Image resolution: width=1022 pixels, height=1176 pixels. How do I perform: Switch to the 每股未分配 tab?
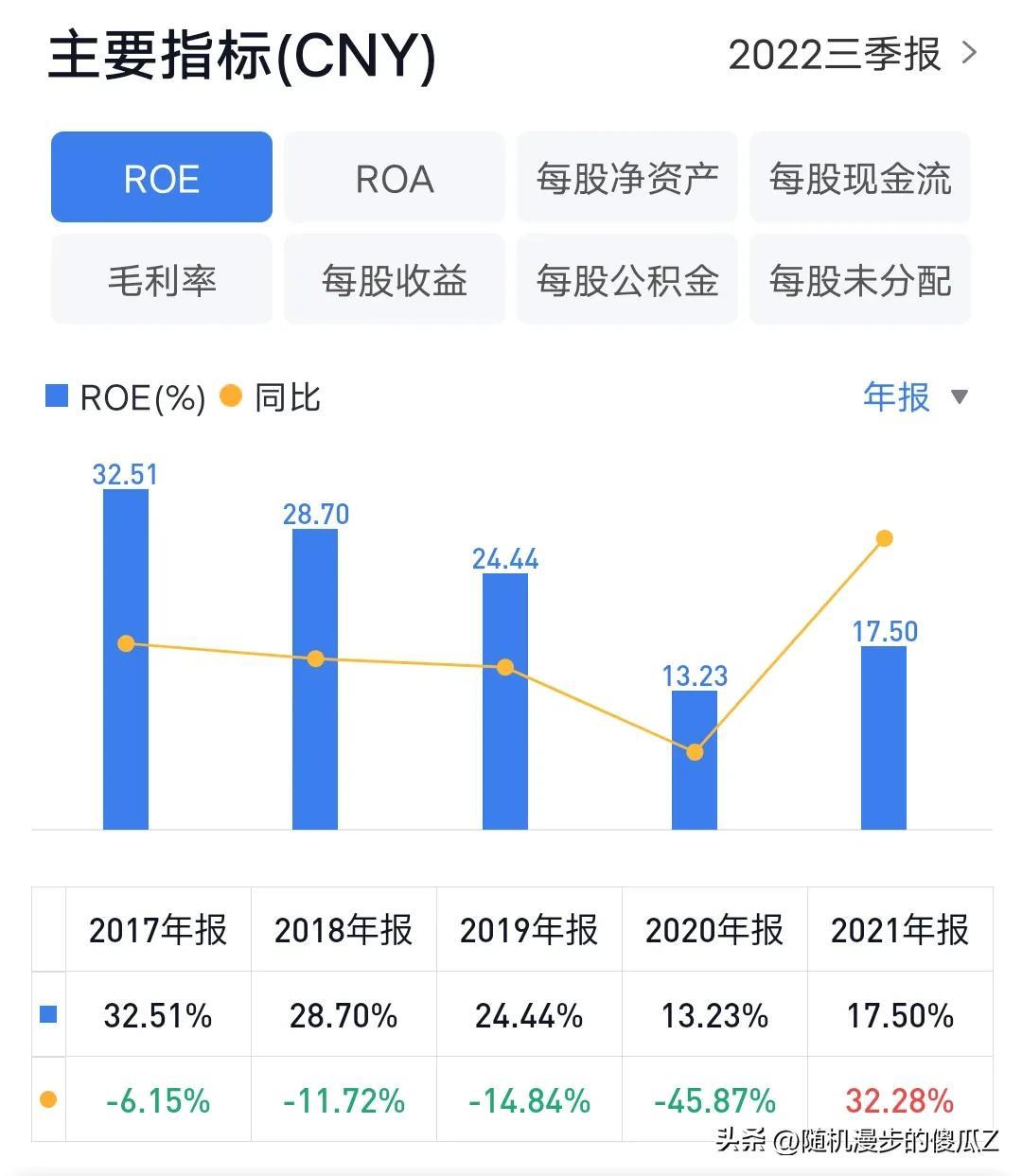tap(859, 280)
